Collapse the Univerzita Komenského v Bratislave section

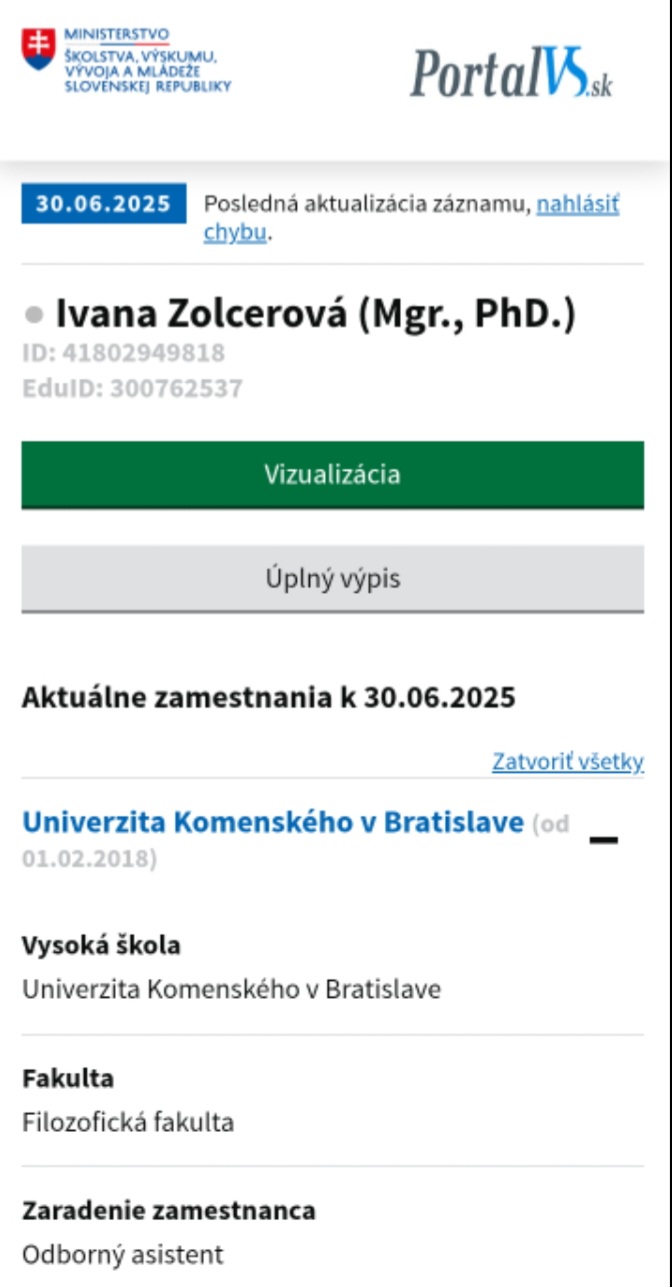(603, 840)
